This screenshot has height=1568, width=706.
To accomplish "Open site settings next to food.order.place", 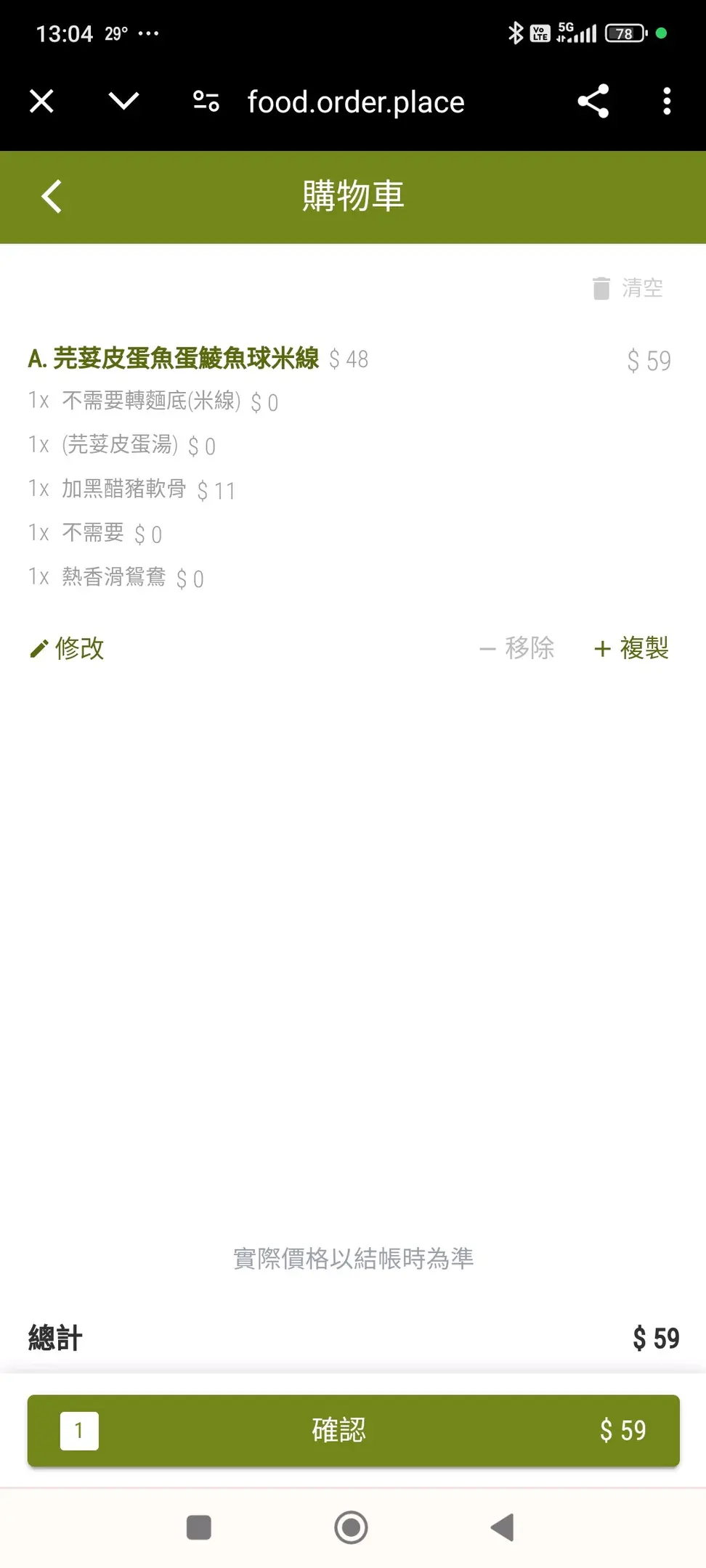I will pos(206,101).
